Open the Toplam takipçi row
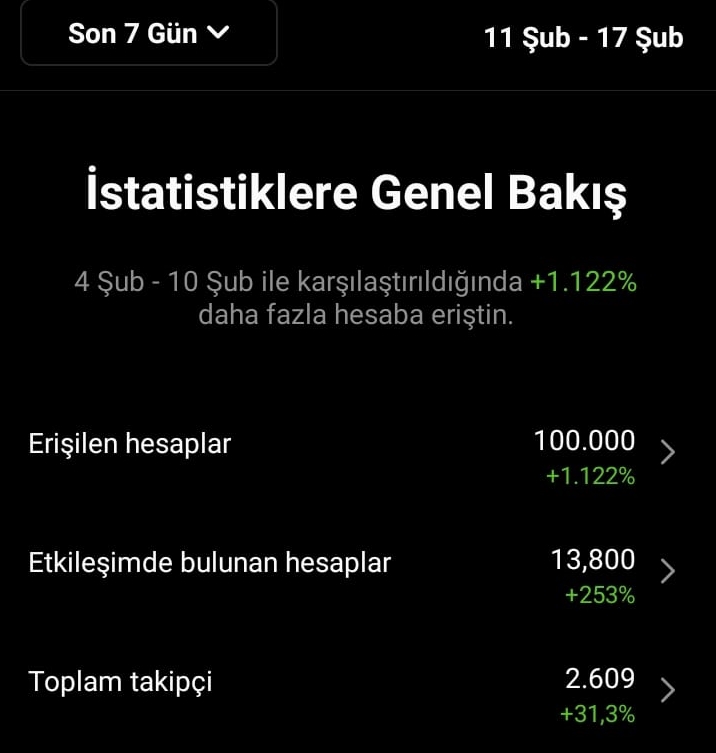 pos(358,693)
